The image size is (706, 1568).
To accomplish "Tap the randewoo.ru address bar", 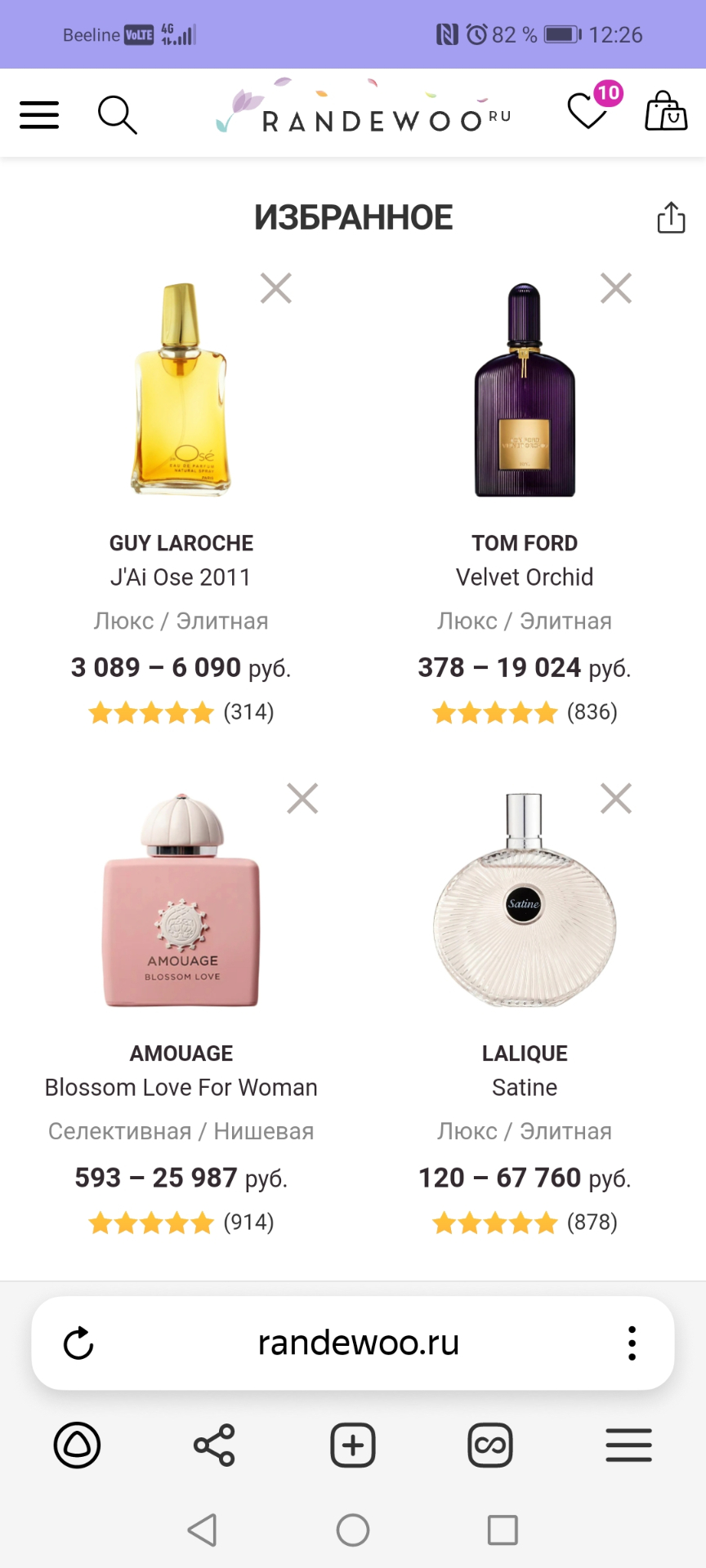I will tap(358, 1343).
